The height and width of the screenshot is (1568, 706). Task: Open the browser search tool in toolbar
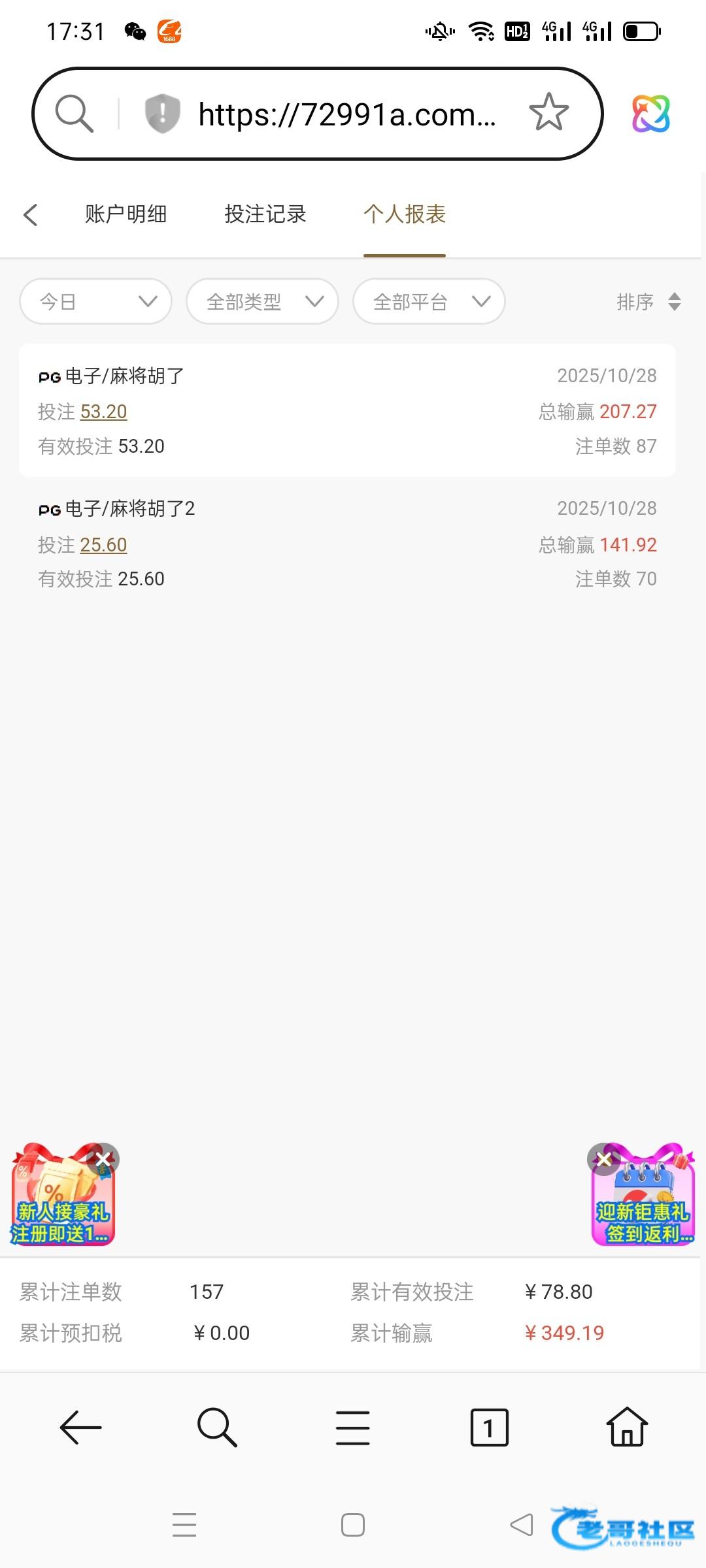pos(216,1428)
